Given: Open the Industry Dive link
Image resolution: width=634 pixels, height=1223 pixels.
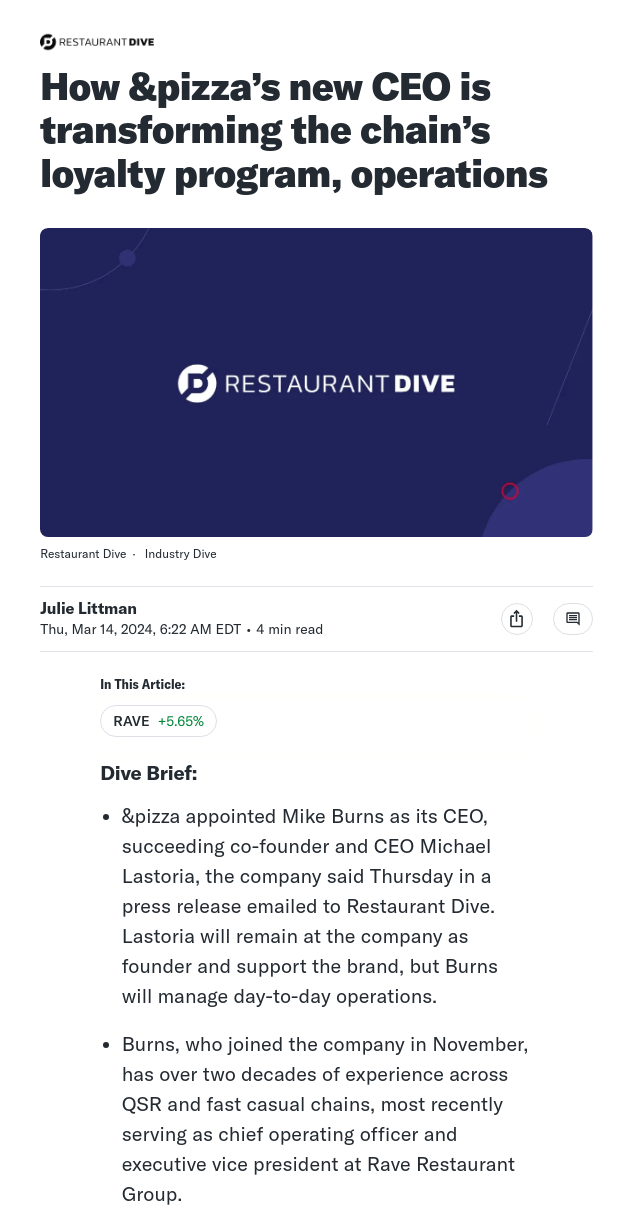Looking at the screenshot, I should click(x=180, y=554).
